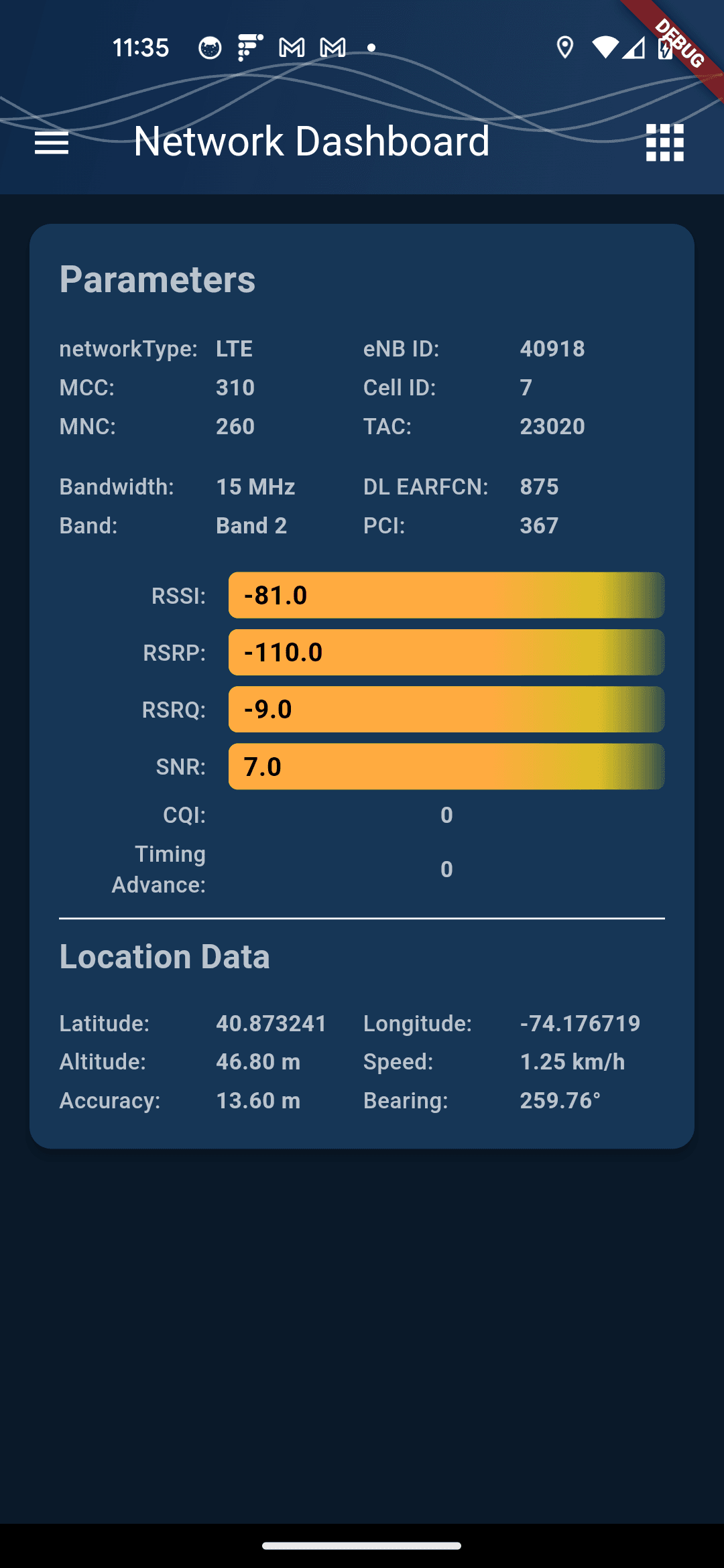724x1568 pixels.
Task: Tap the LTE networkType value
Action: 235,348
